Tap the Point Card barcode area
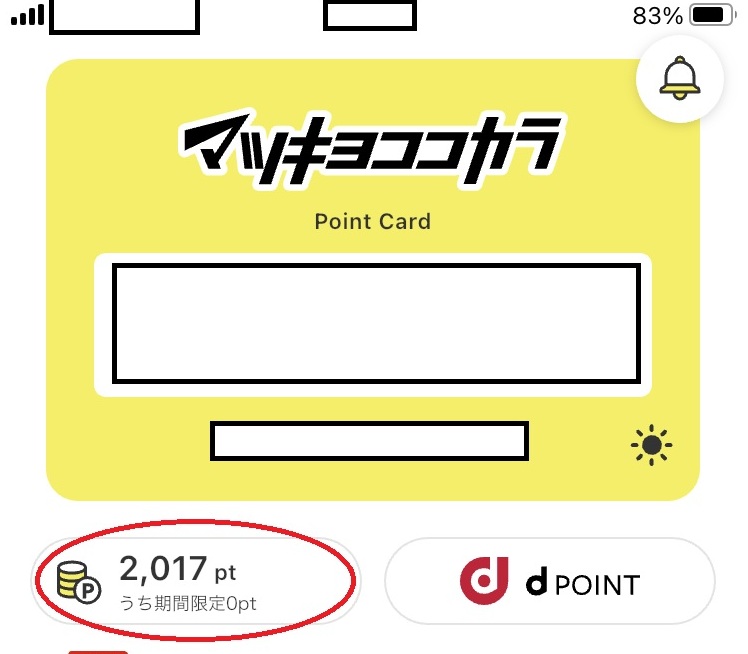 pos(375,324)
